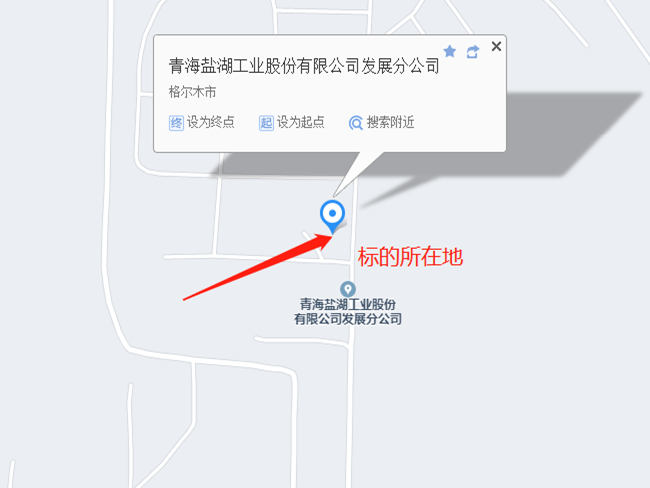Search nearby (搜索附近) this location
Image resolution: width=650 pixels, height=488 pixels.
(381, 123)
